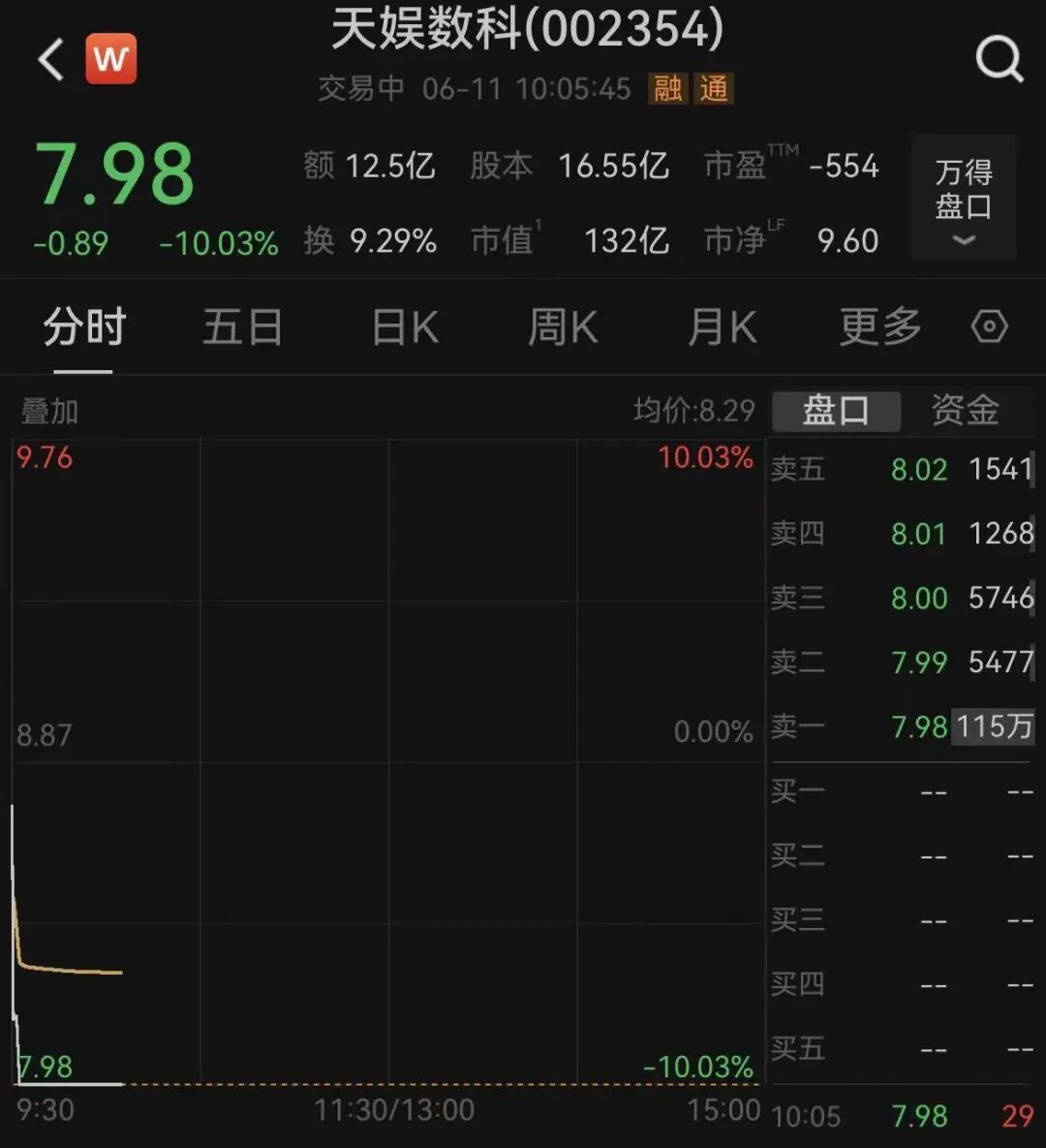This screenshot has height=1148, width=1046.
Task: Switch to the 五日 chart tab
Action: pos(242,326)
